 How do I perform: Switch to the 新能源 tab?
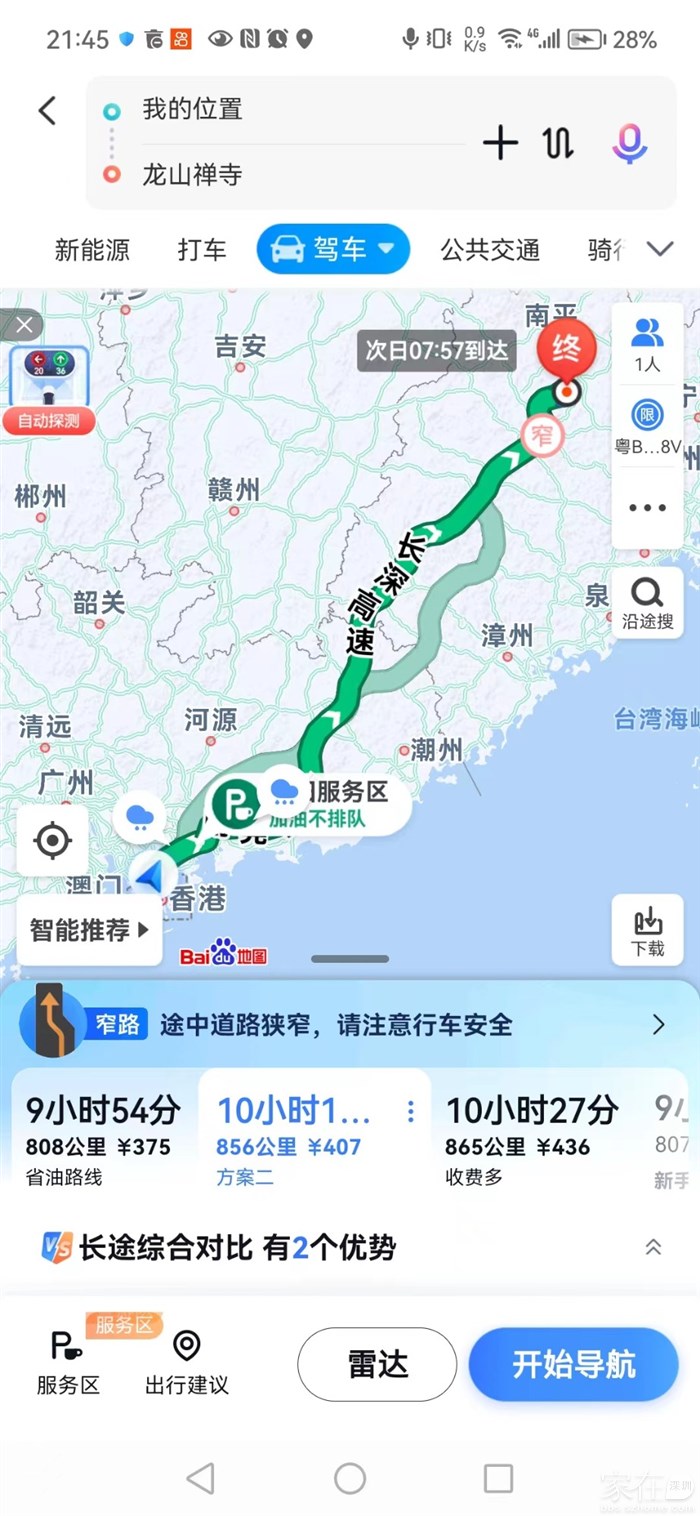click(92, 250)
